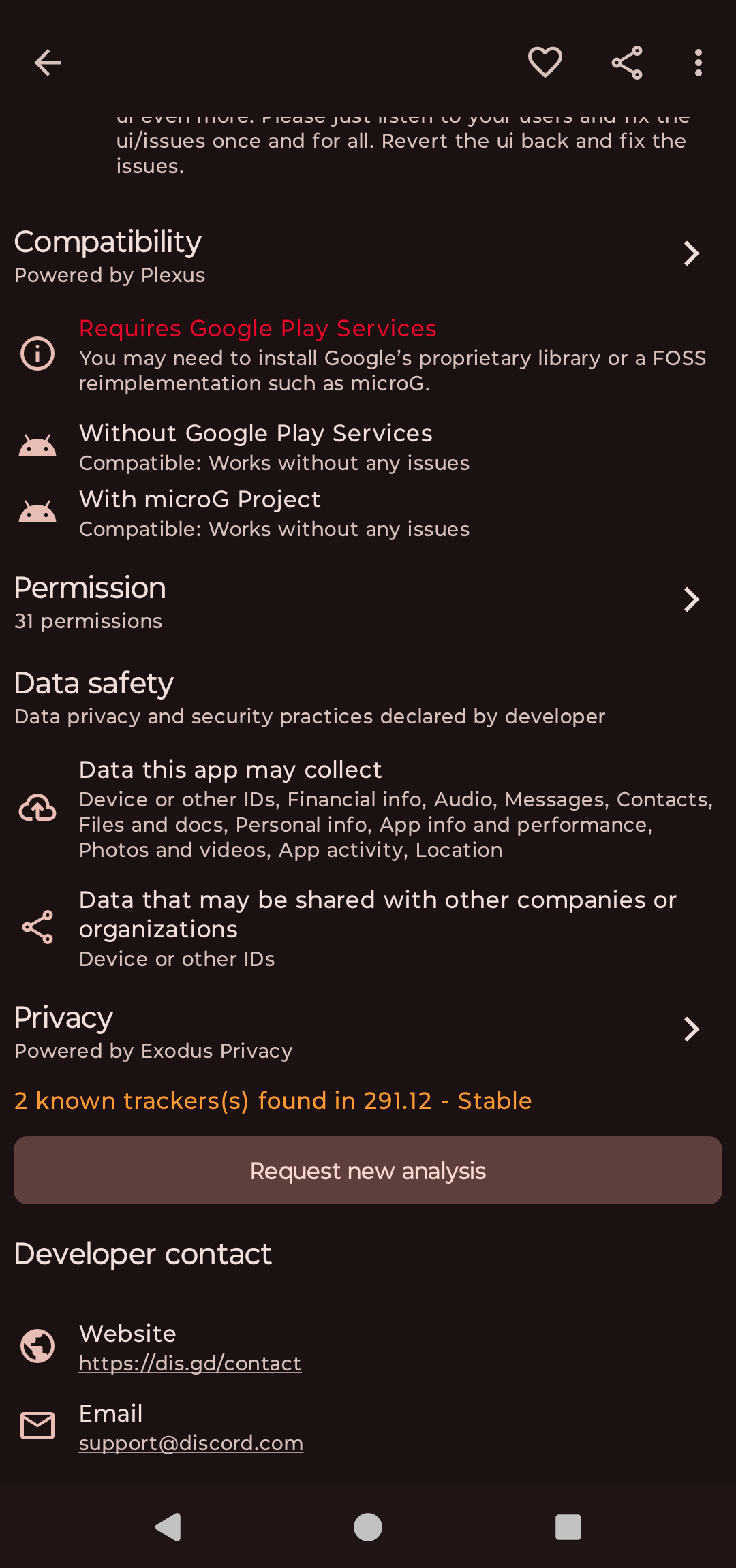Image resolution: width=736 pixels, height=1568 pixels.
Task: Add this app to favourites
Action: click(x=545, y=63)
